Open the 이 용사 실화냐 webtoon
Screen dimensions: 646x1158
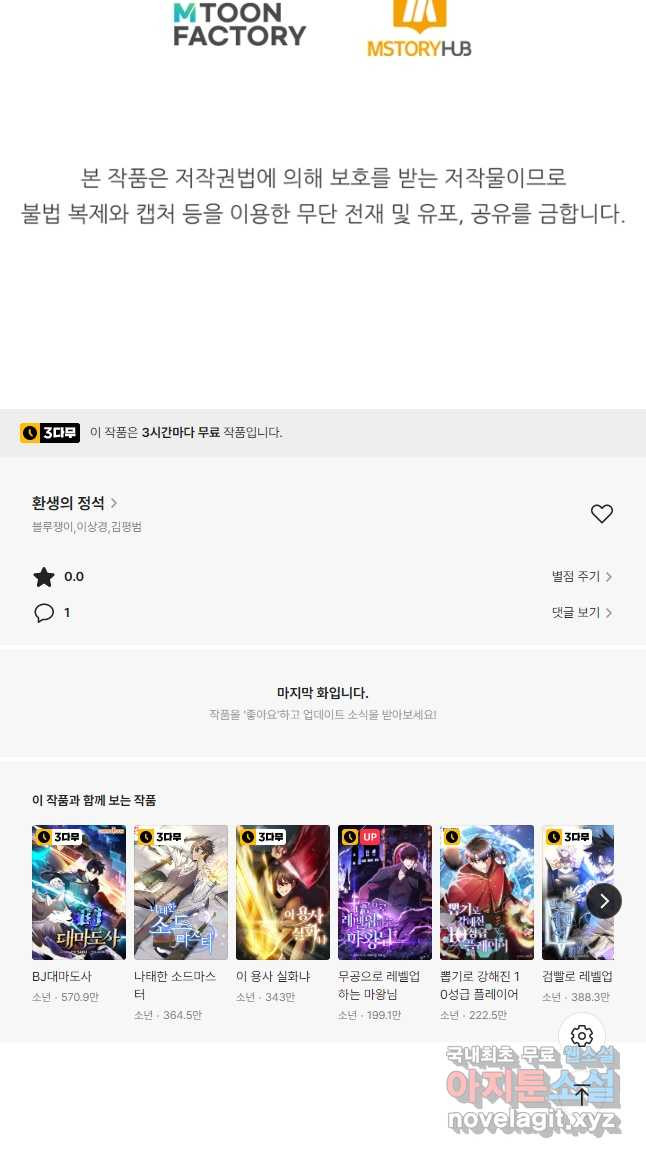283,892
